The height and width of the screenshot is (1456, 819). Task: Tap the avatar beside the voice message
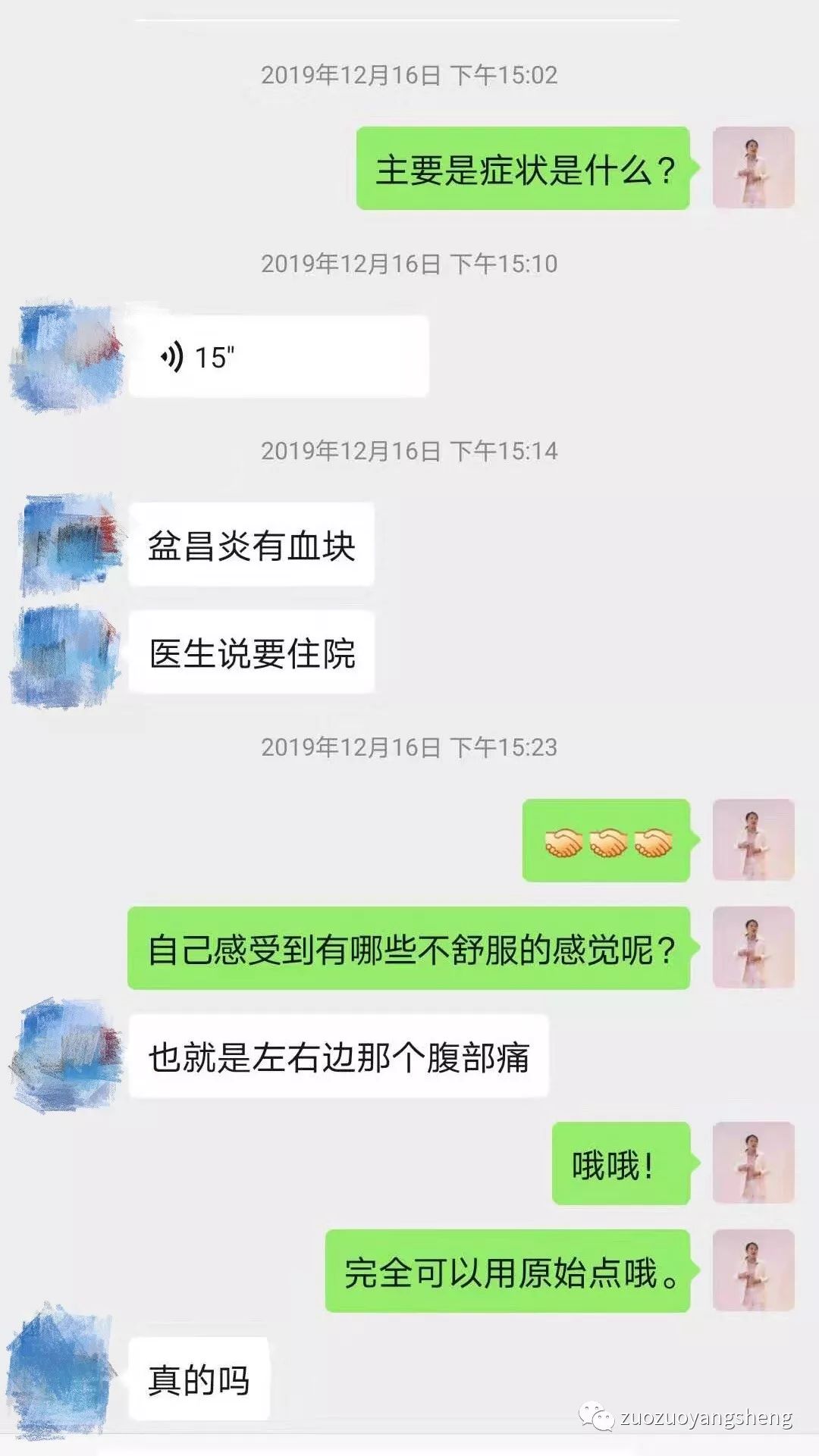point(64,355)
